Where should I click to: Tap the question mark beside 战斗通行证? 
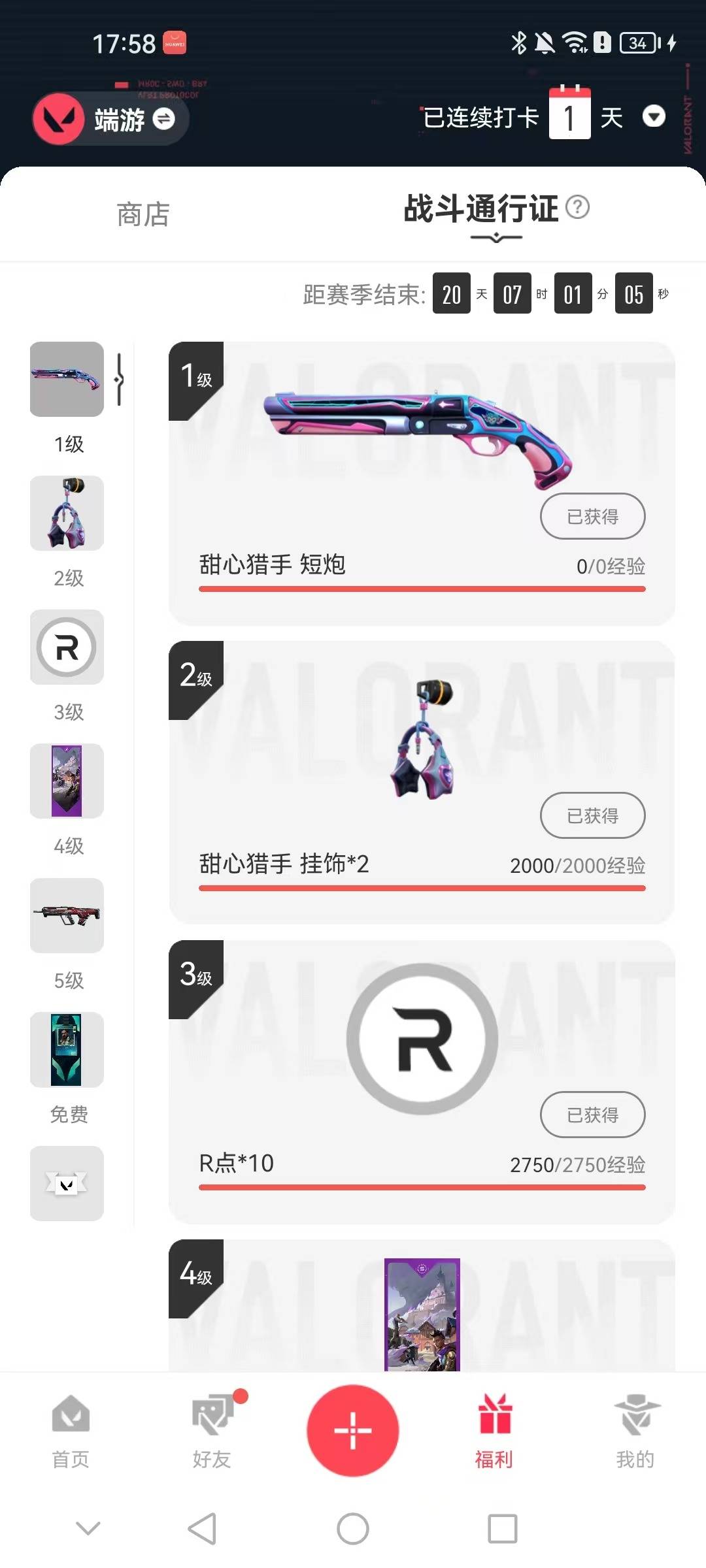coord(580,208)
